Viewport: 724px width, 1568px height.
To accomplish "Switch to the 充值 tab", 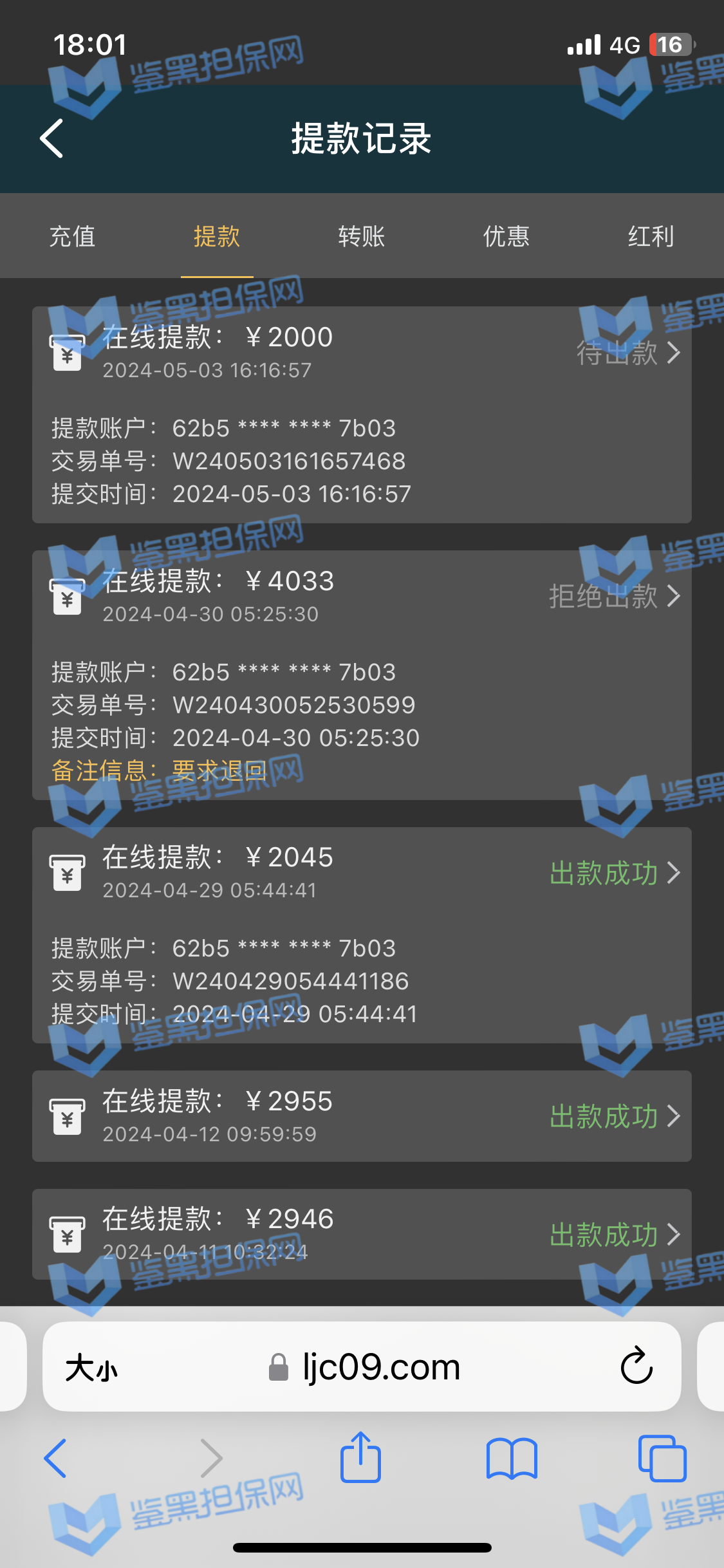I will [72, 236].
